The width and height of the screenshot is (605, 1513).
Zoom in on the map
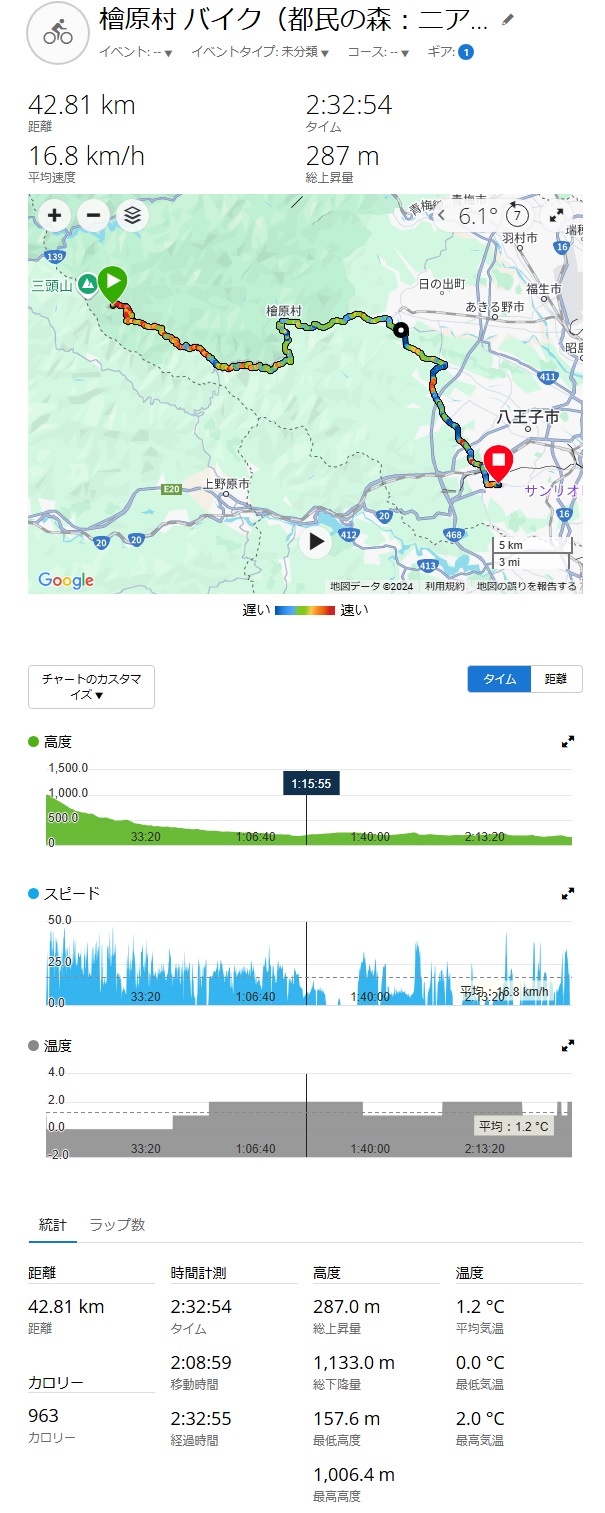[x=53, y=214]
